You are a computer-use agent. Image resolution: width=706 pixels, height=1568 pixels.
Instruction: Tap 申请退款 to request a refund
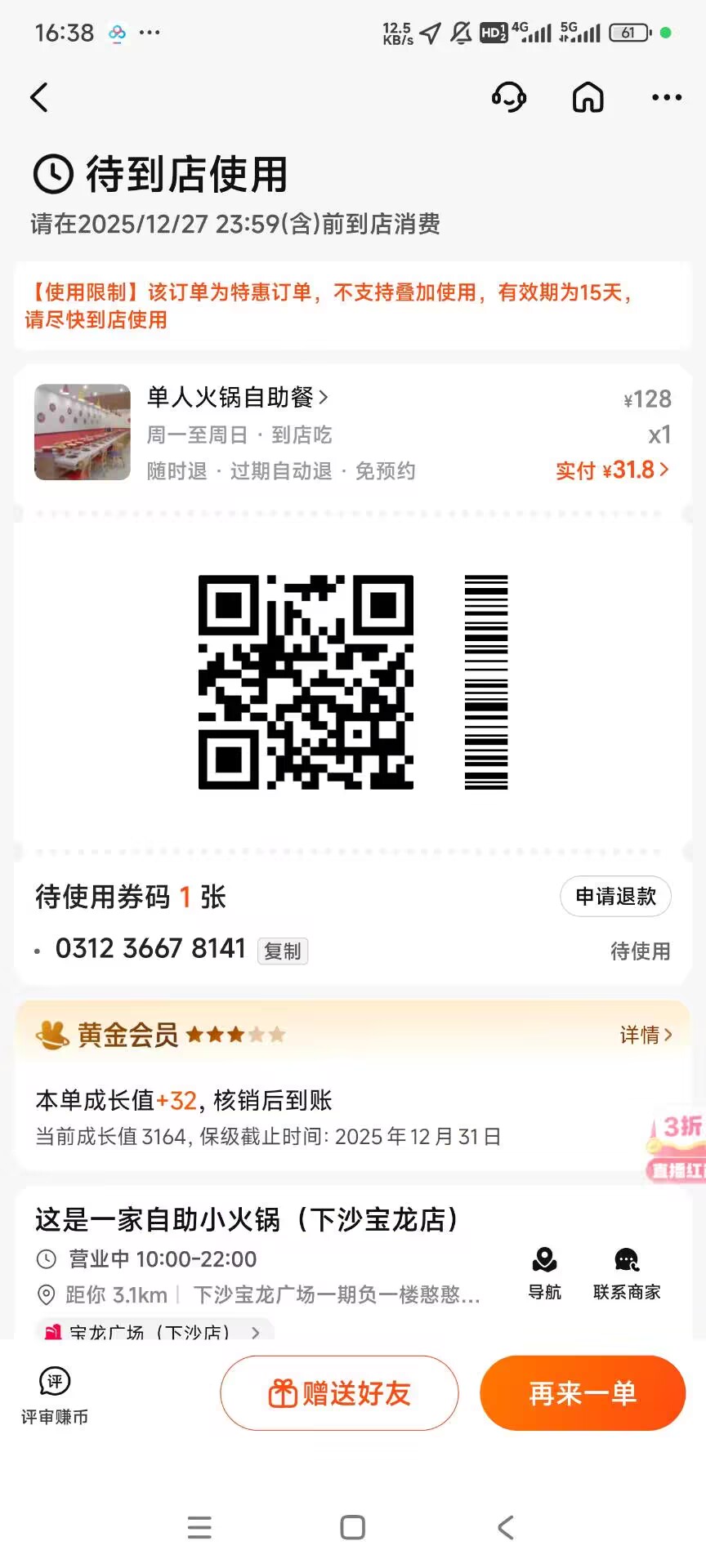click(615, 897)
